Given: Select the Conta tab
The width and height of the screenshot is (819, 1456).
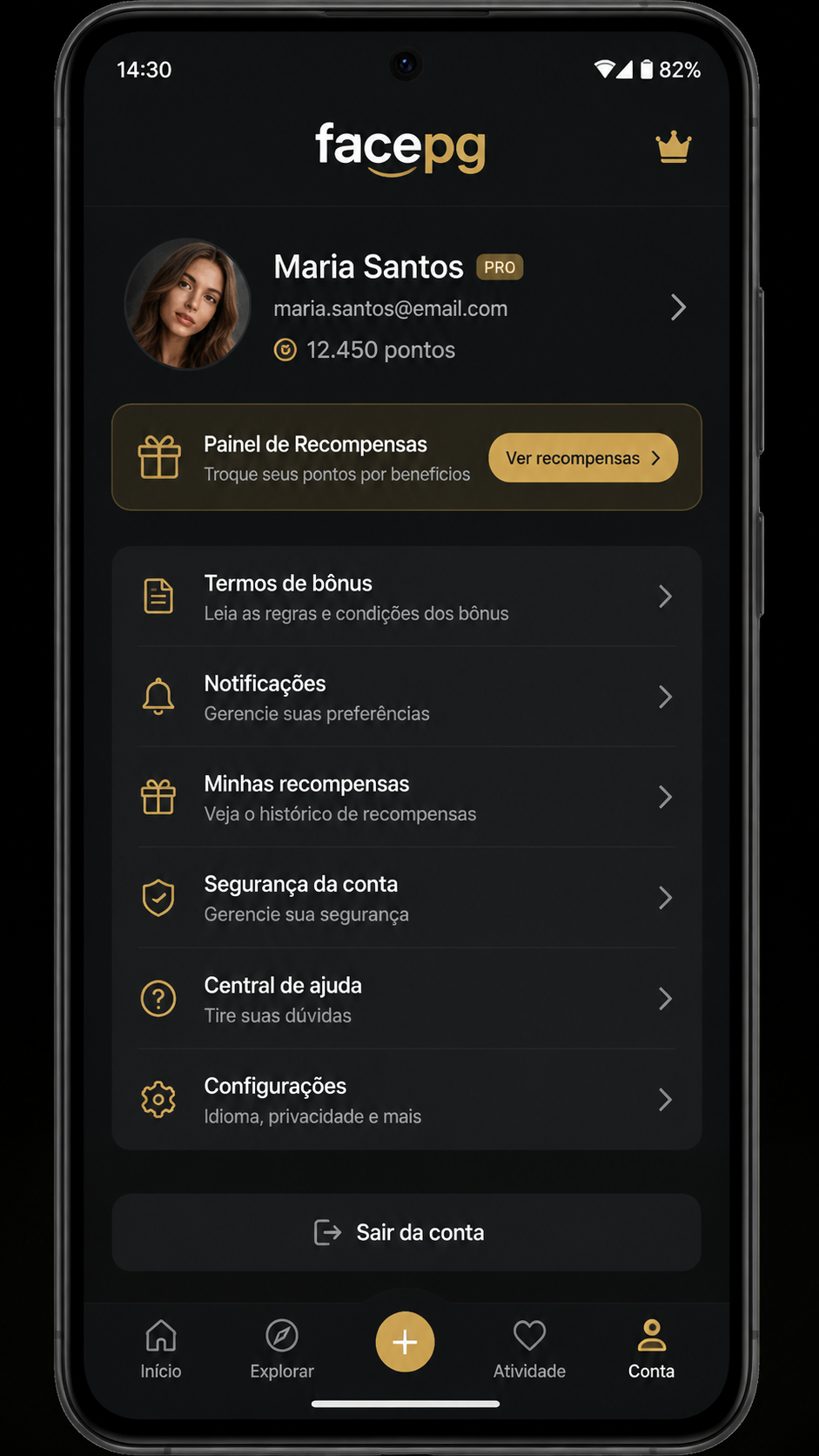Looking at the screenshot, I should pyautogui.click(x=651, y=1349).
